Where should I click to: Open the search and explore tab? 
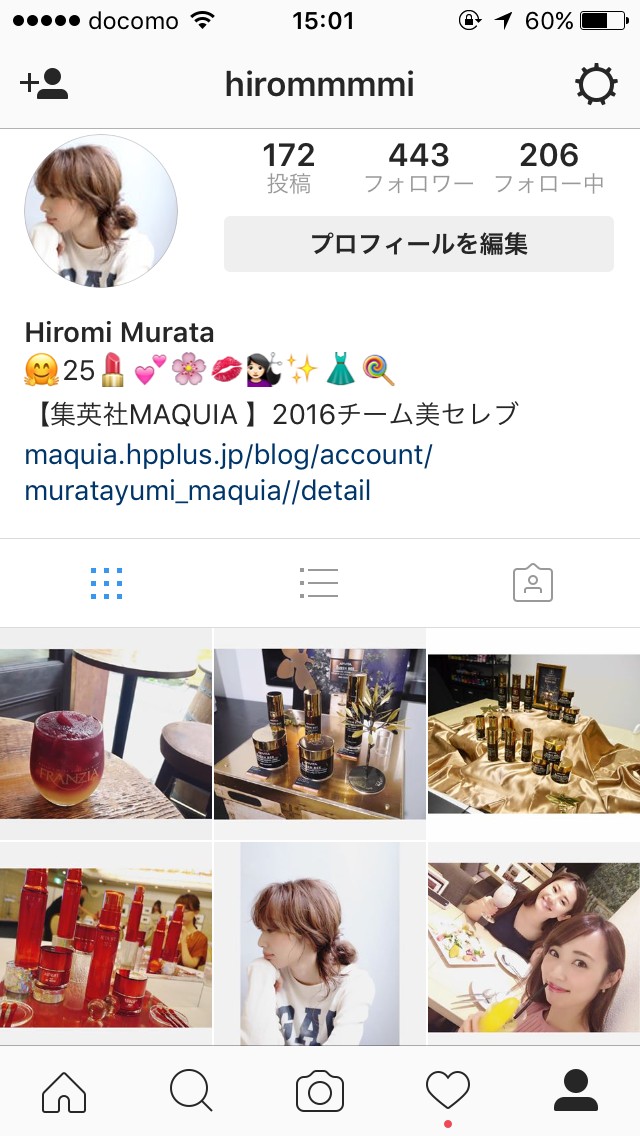[x=191, y=1091]
